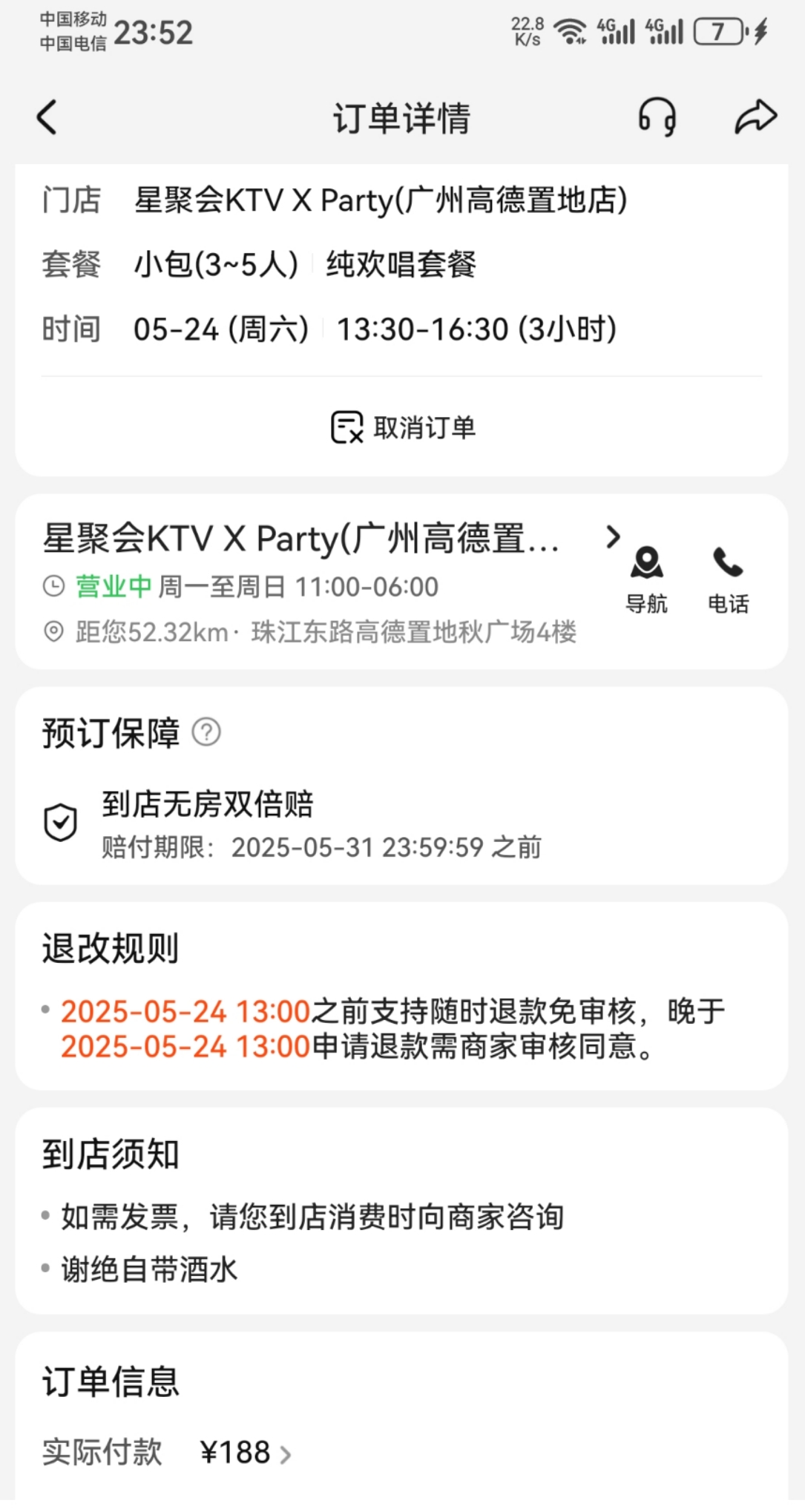Image resolution: width=805 pixels, height=1512 pixels.
Task: Share this order
Action: (x=755, y=117)
